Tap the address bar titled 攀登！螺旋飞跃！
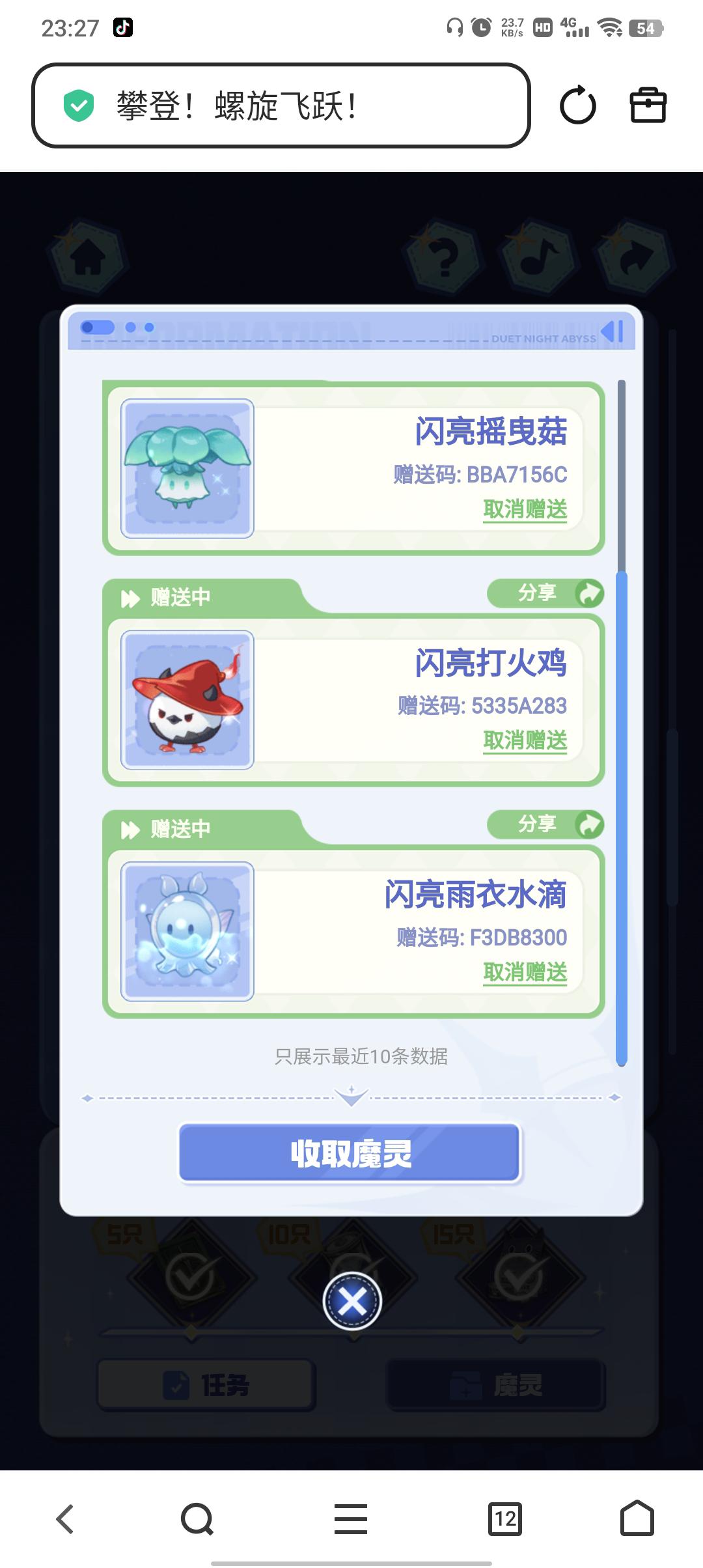 tap(280, 105)
